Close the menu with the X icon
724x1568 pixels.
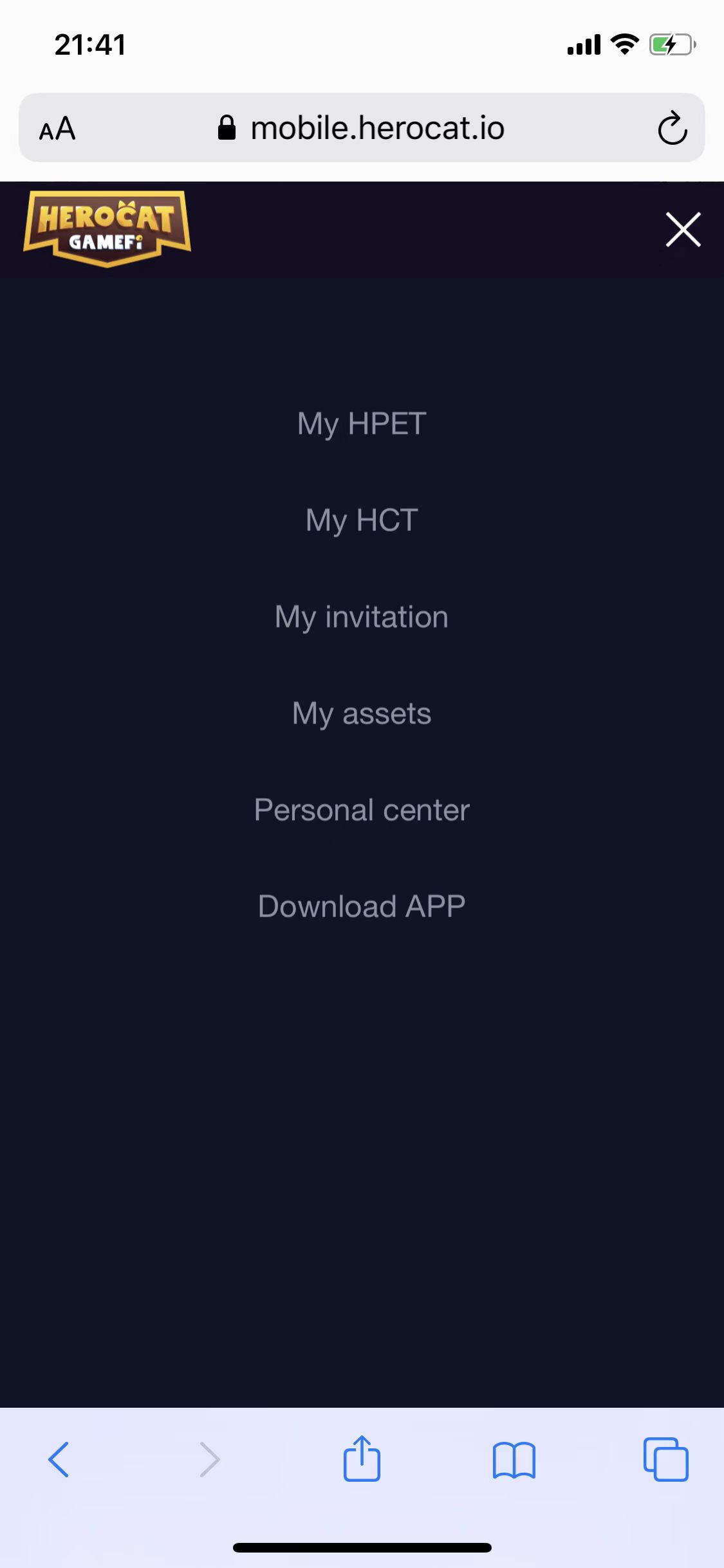coord(683,229)
